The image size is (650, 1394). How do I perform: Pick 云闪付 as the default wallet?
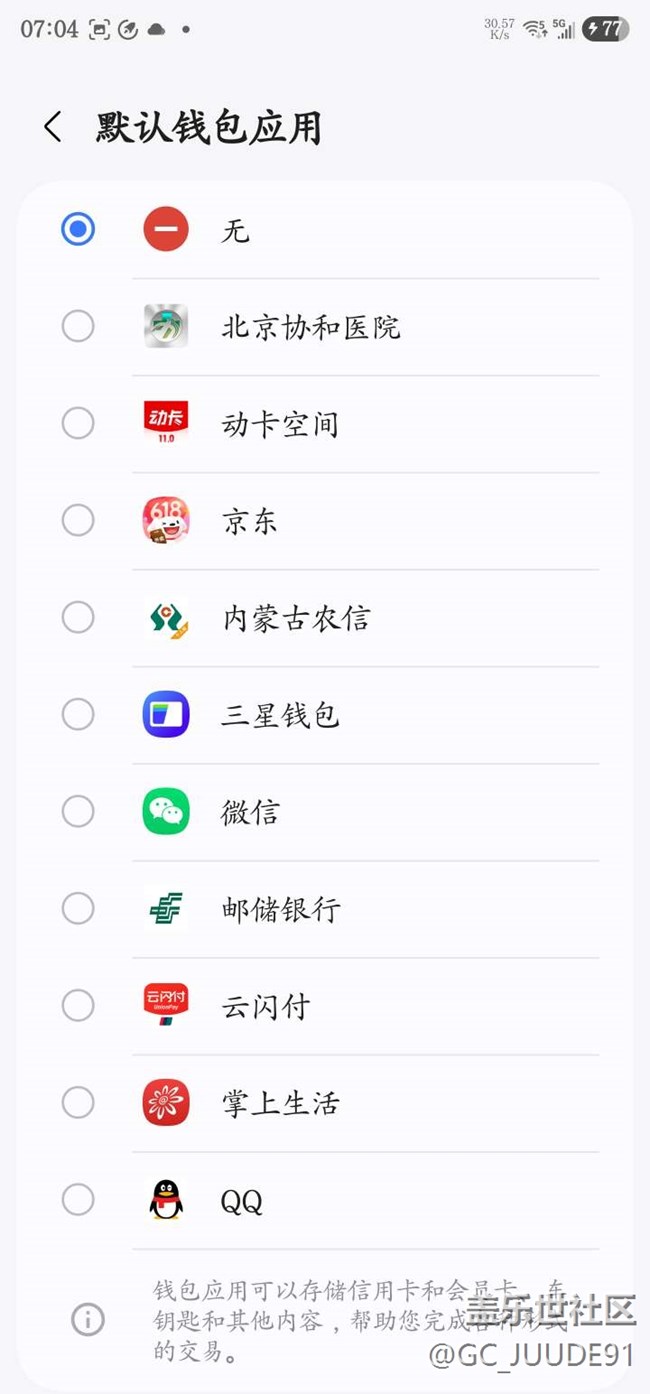coord(78,1006)
